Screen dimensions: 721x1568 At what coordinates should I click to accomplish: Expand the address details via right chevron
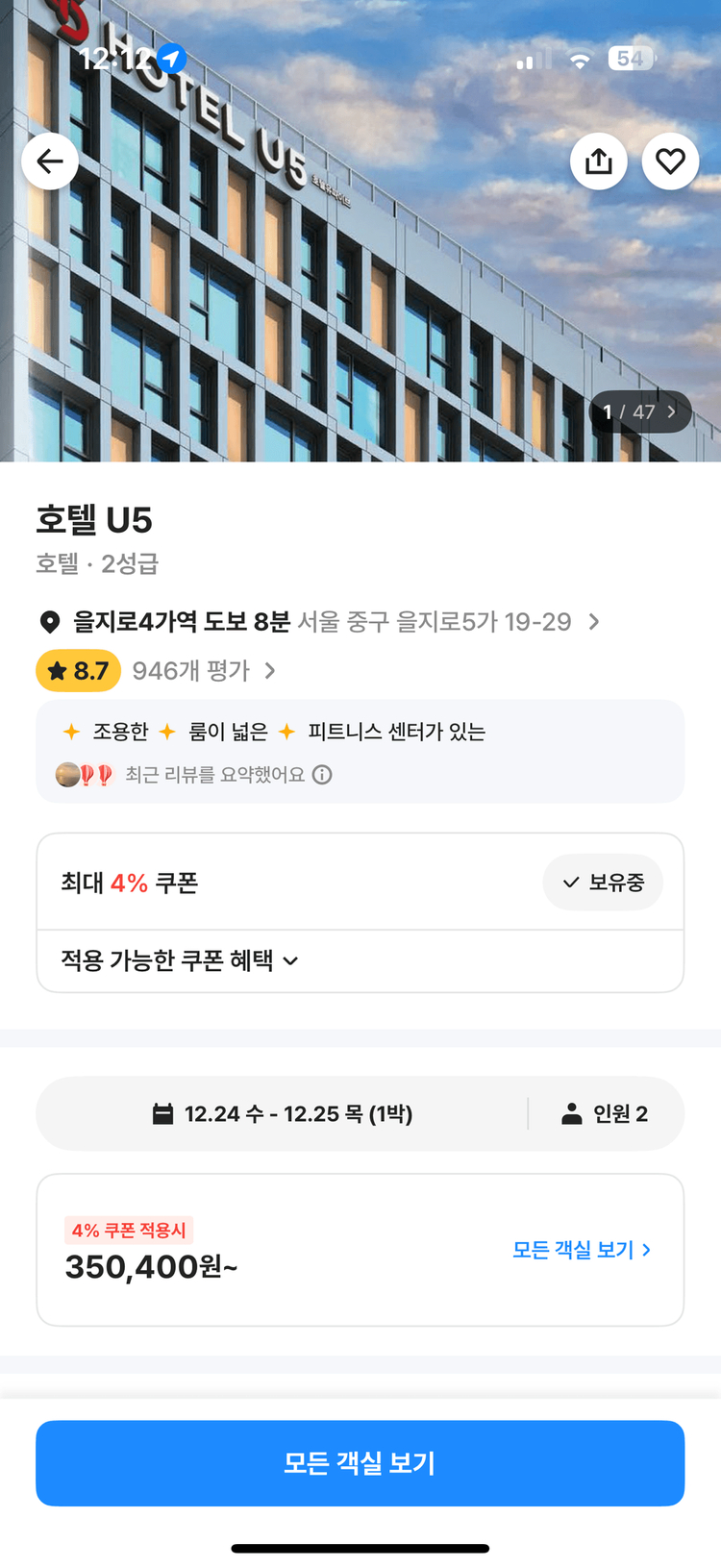pyautogui.click(x=594, y=621)
